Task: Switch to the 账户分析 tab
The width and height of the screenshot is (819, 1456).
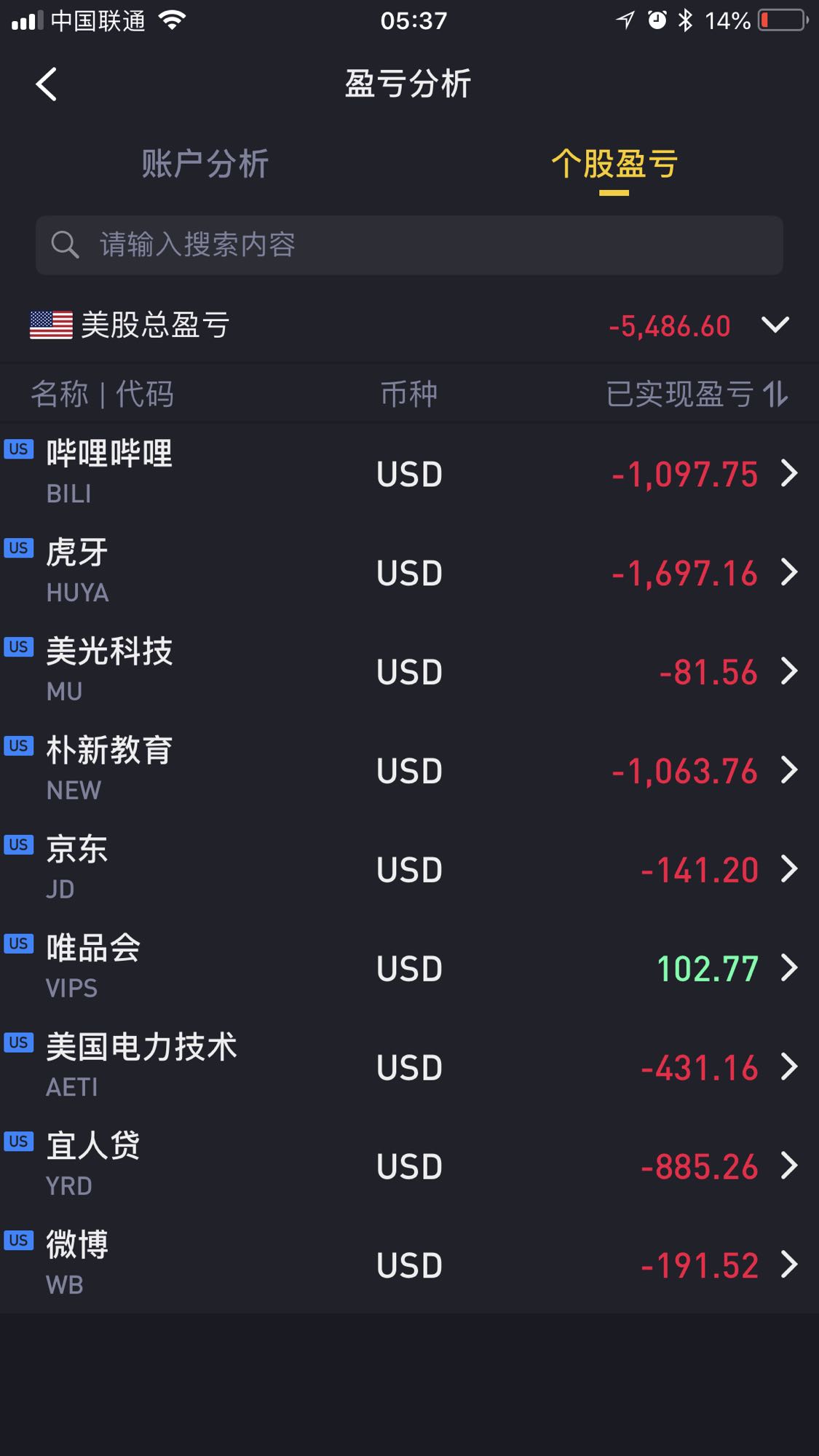Action: point(205,164)
